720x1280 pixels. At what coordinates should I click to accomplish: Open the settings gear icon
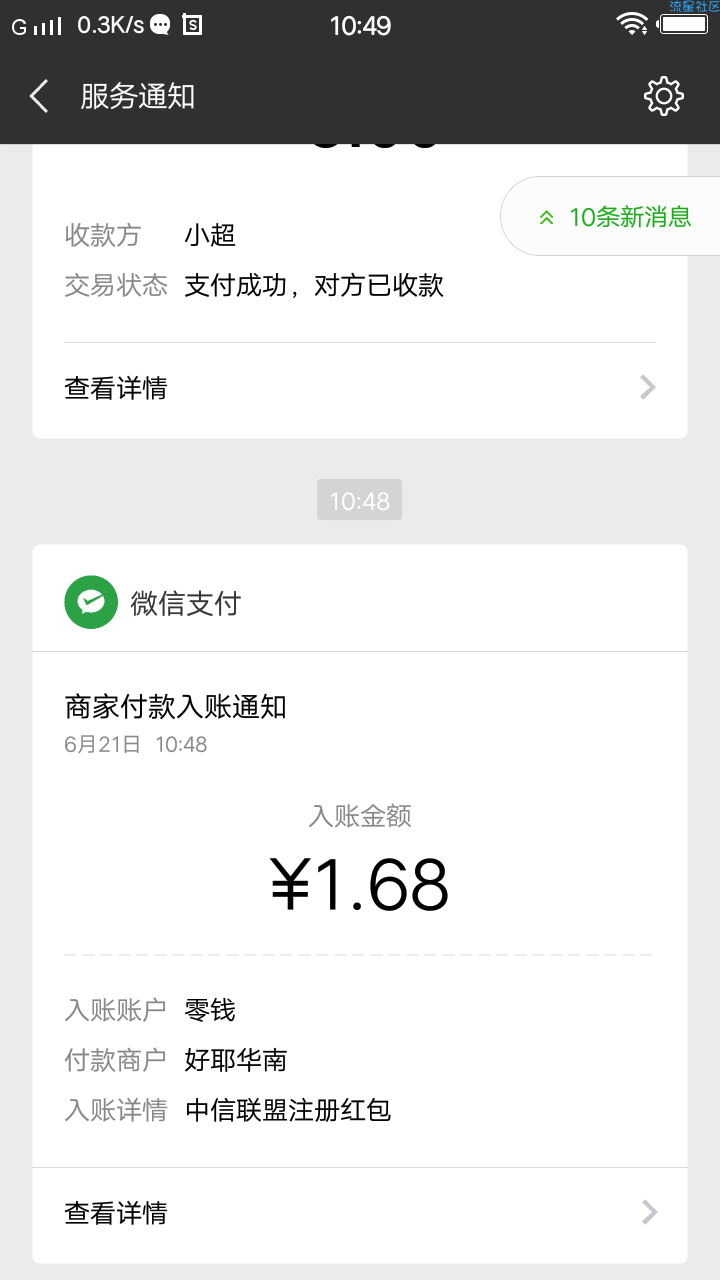pos(663,96)
